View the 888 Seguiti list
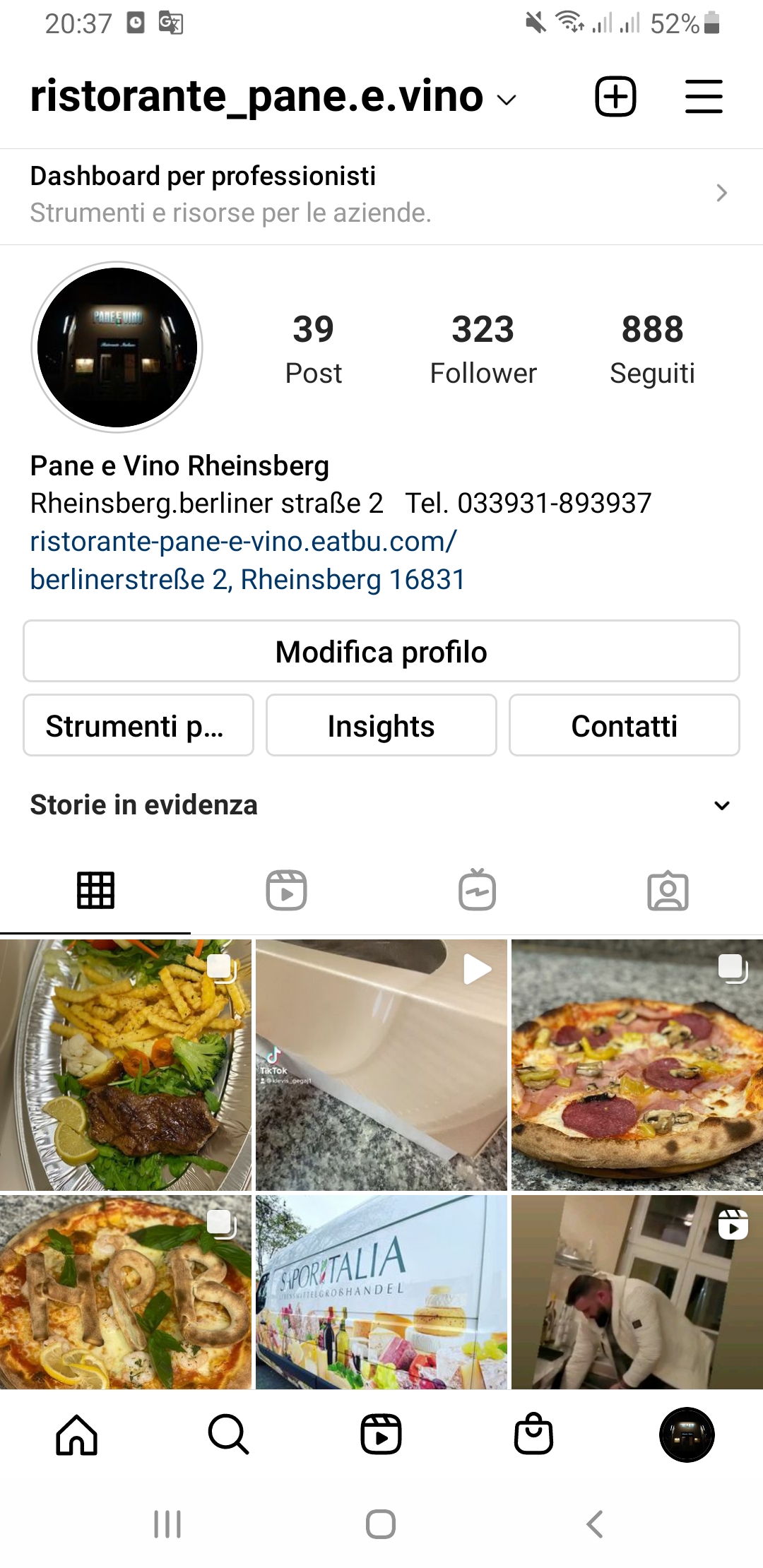763x1568 pixels. [652, 350]
